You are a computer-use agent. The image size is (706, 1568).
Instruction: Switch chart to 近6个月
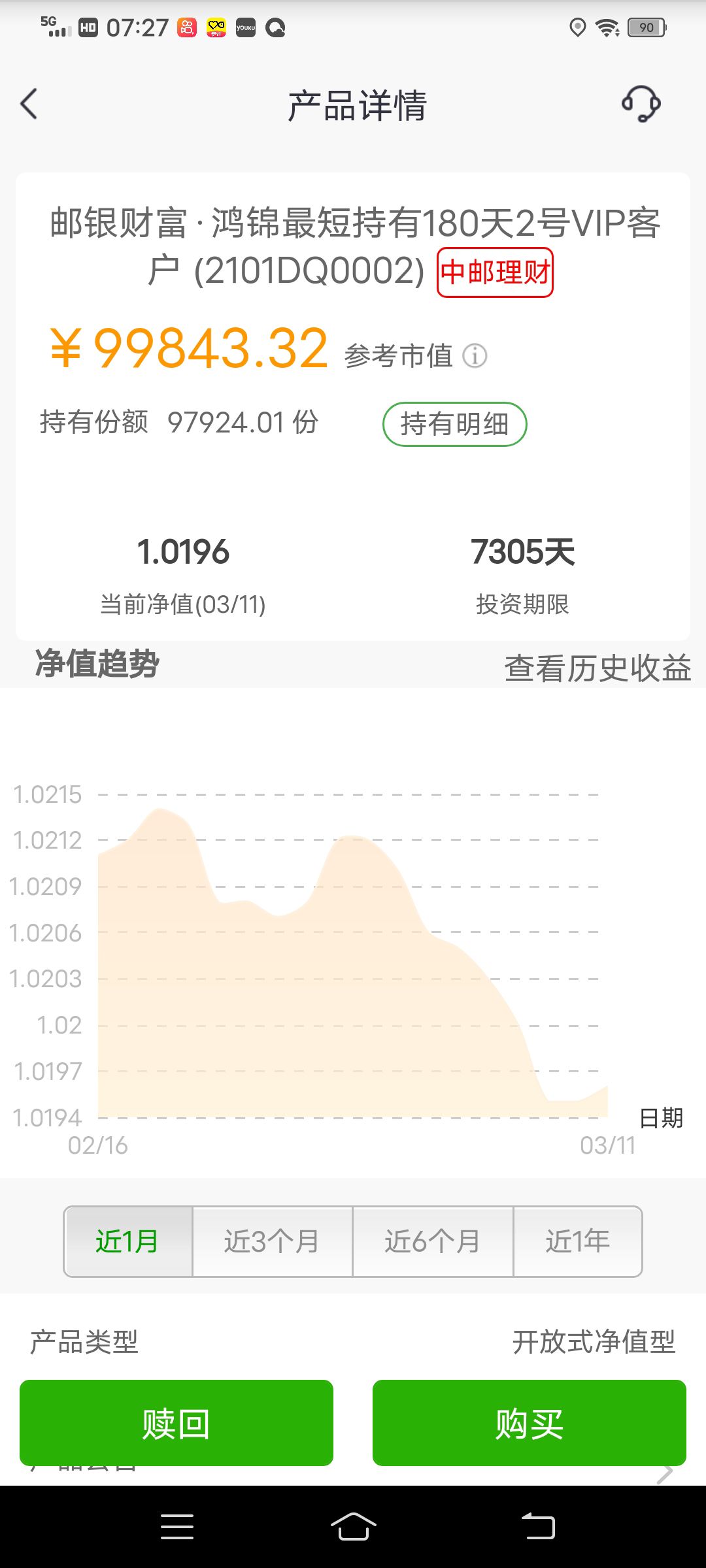pos(433,1241)
